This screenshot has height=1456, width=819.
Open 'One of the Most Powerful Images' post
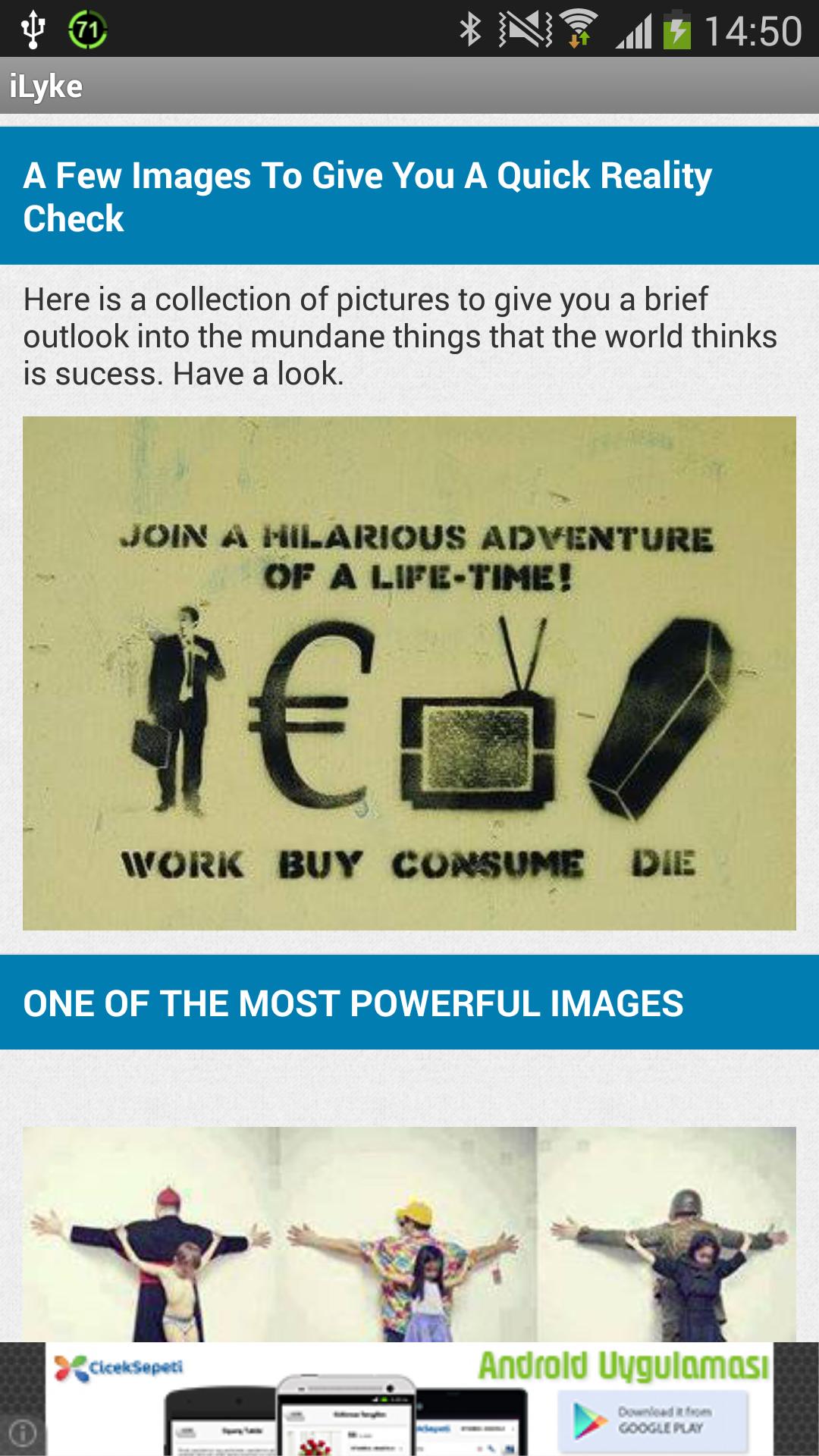(x=353, y=1003)
